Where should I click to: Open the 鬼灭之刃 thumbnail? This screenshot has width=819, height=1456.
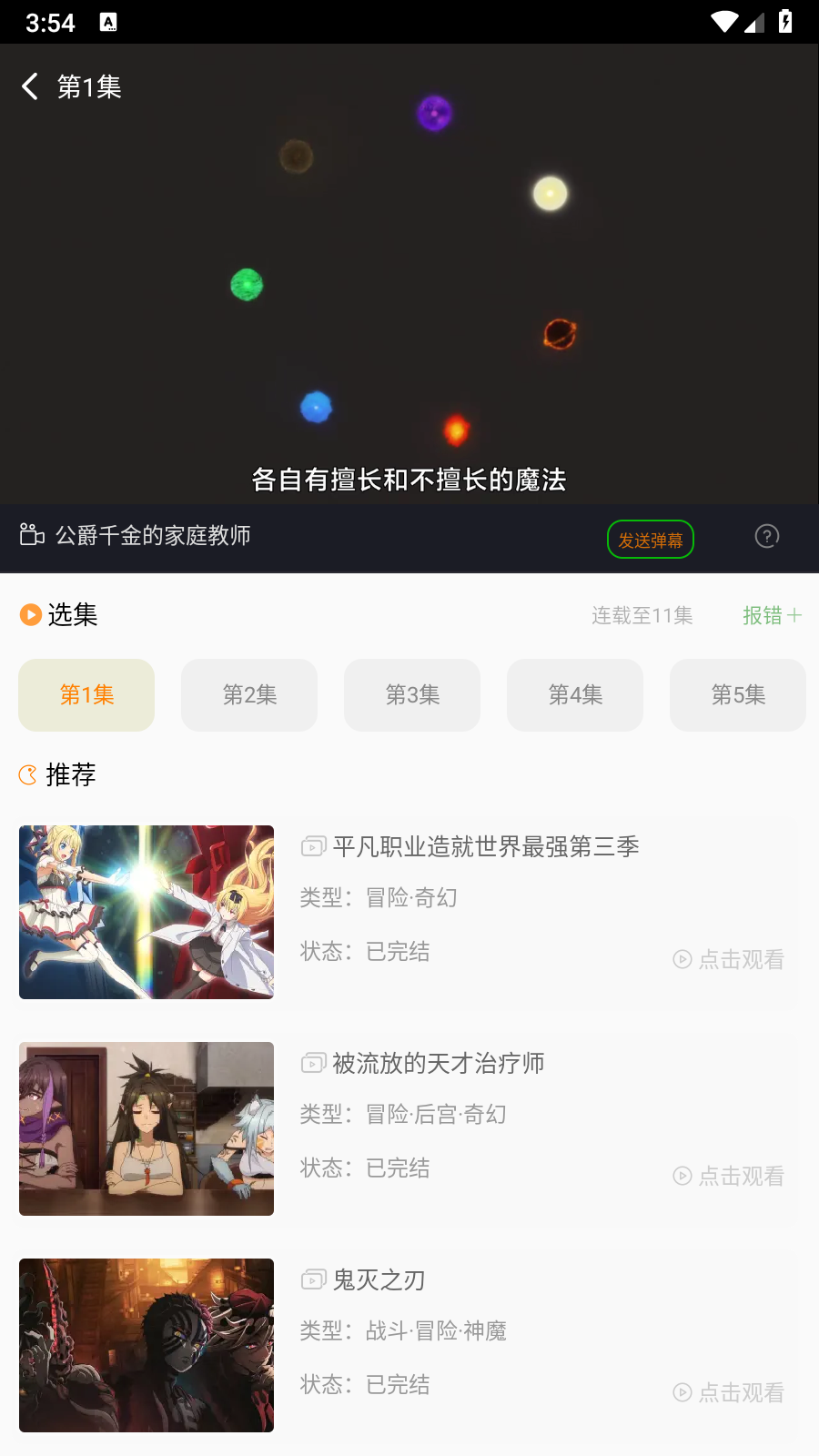pyautogui.click(x=147, y=1345)
